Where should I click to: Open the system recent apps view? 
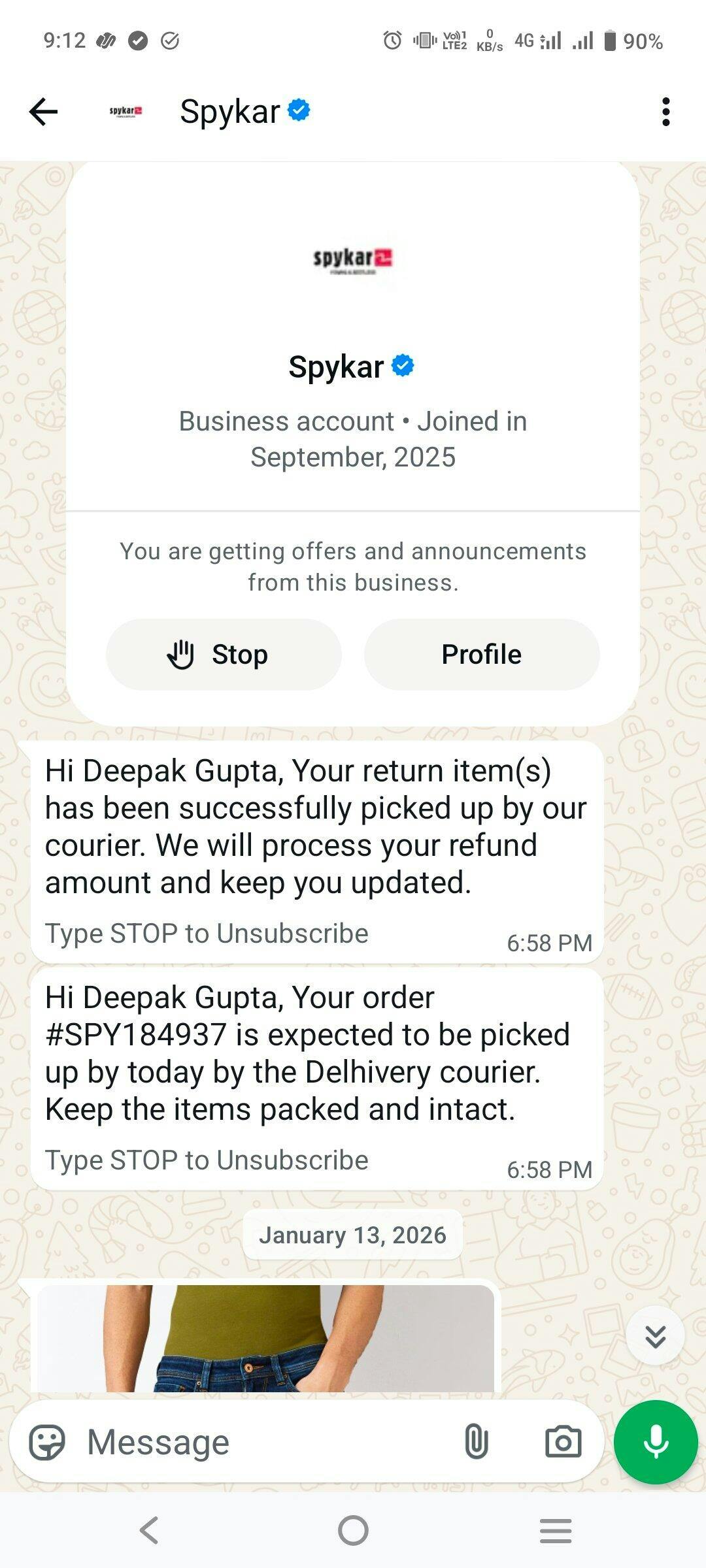556,1530
